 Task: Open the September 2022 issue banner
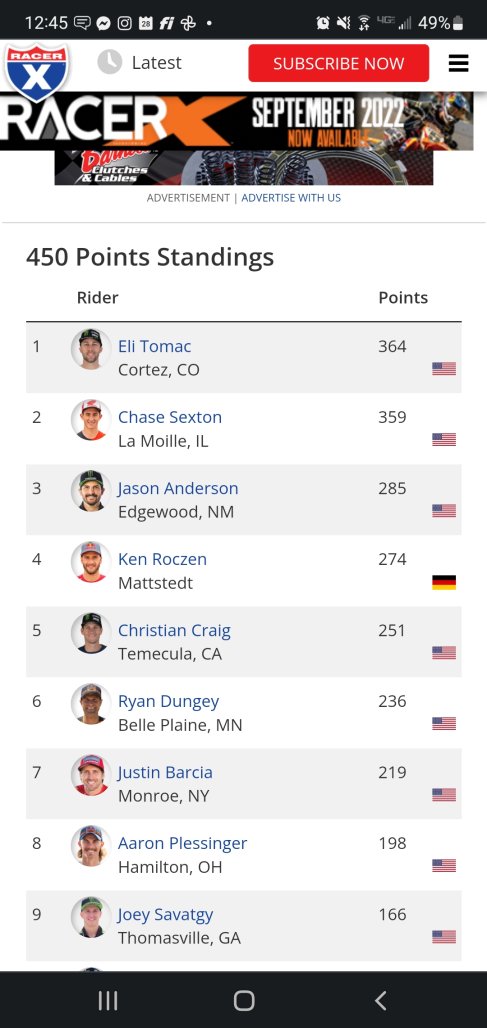click(x=237, y=121)
